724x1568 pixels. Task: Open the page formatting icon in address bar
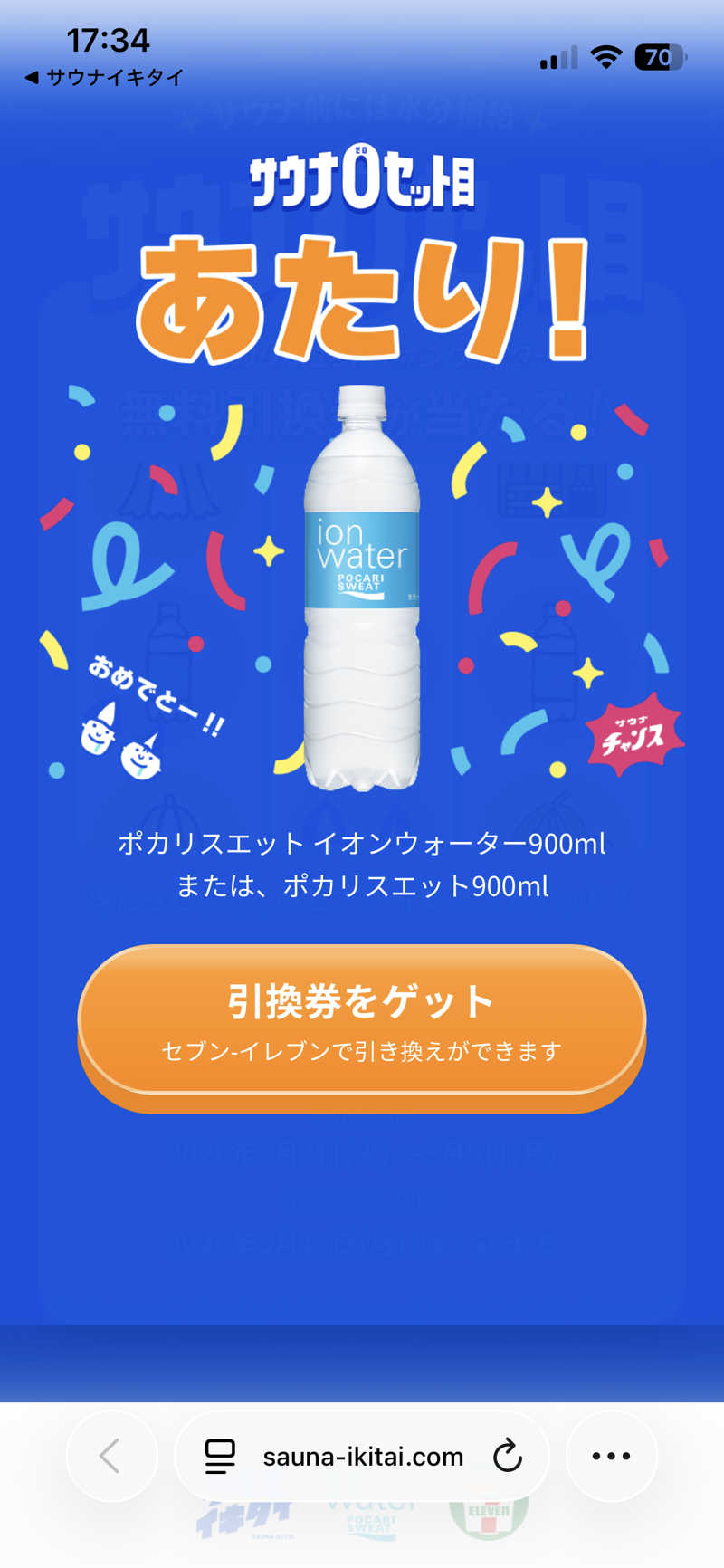[220, 1456]
